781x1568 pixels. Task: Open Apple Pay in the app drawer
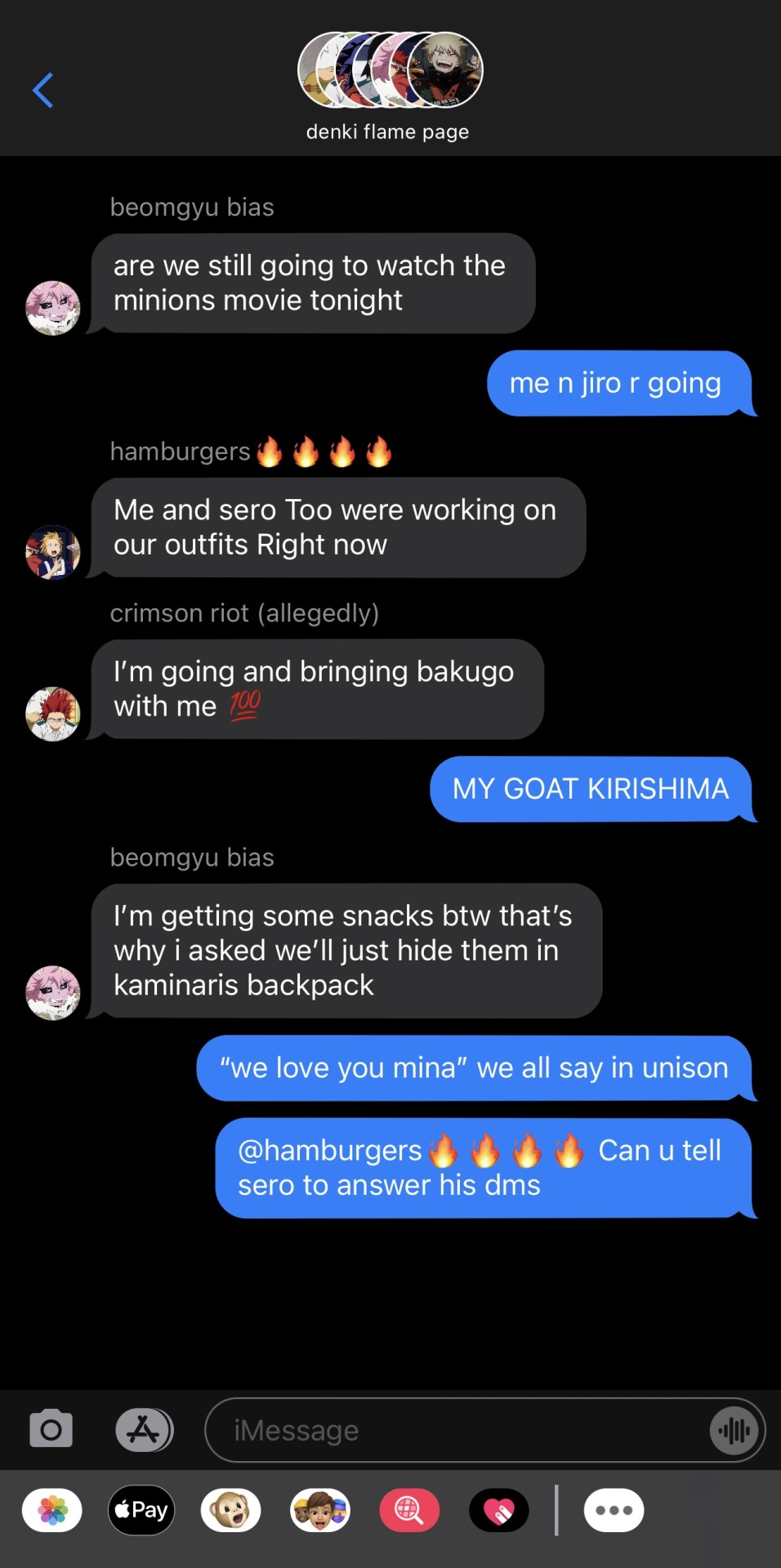(141, 1510)
